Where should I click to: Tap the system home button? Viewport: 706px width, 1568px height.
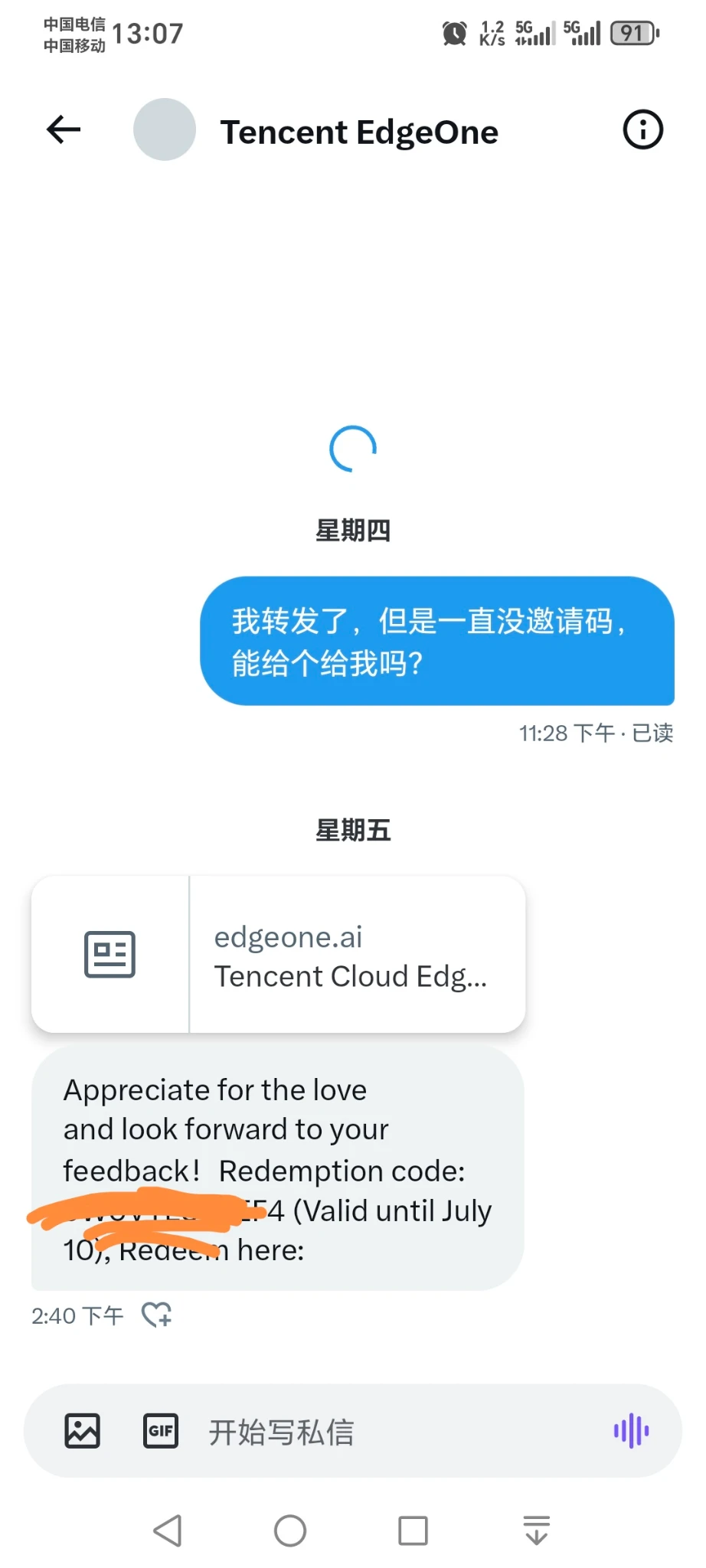coord(290,1531)
